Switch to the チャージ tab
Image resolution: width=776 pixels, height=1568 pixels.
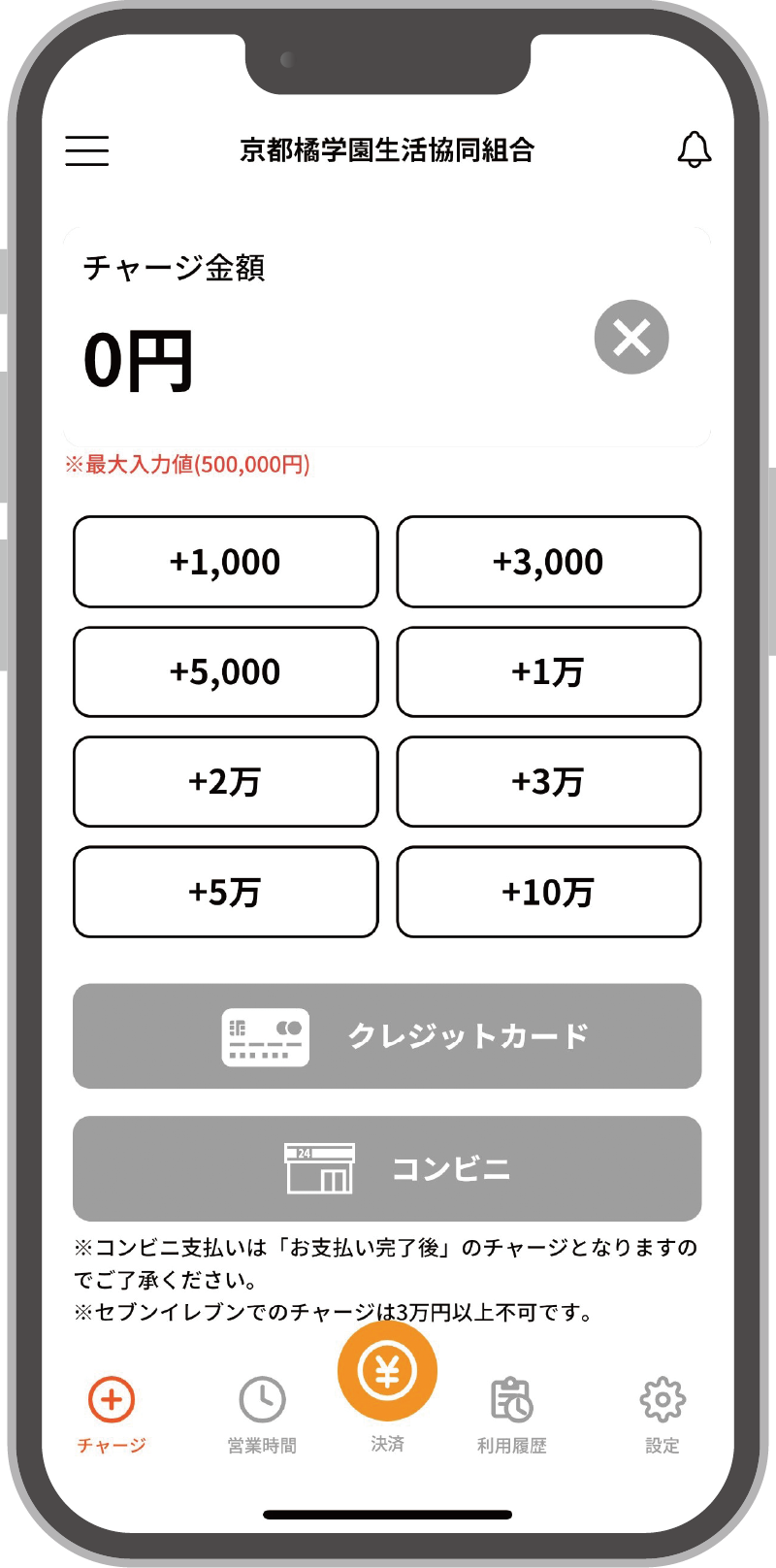click(112, 1414)
